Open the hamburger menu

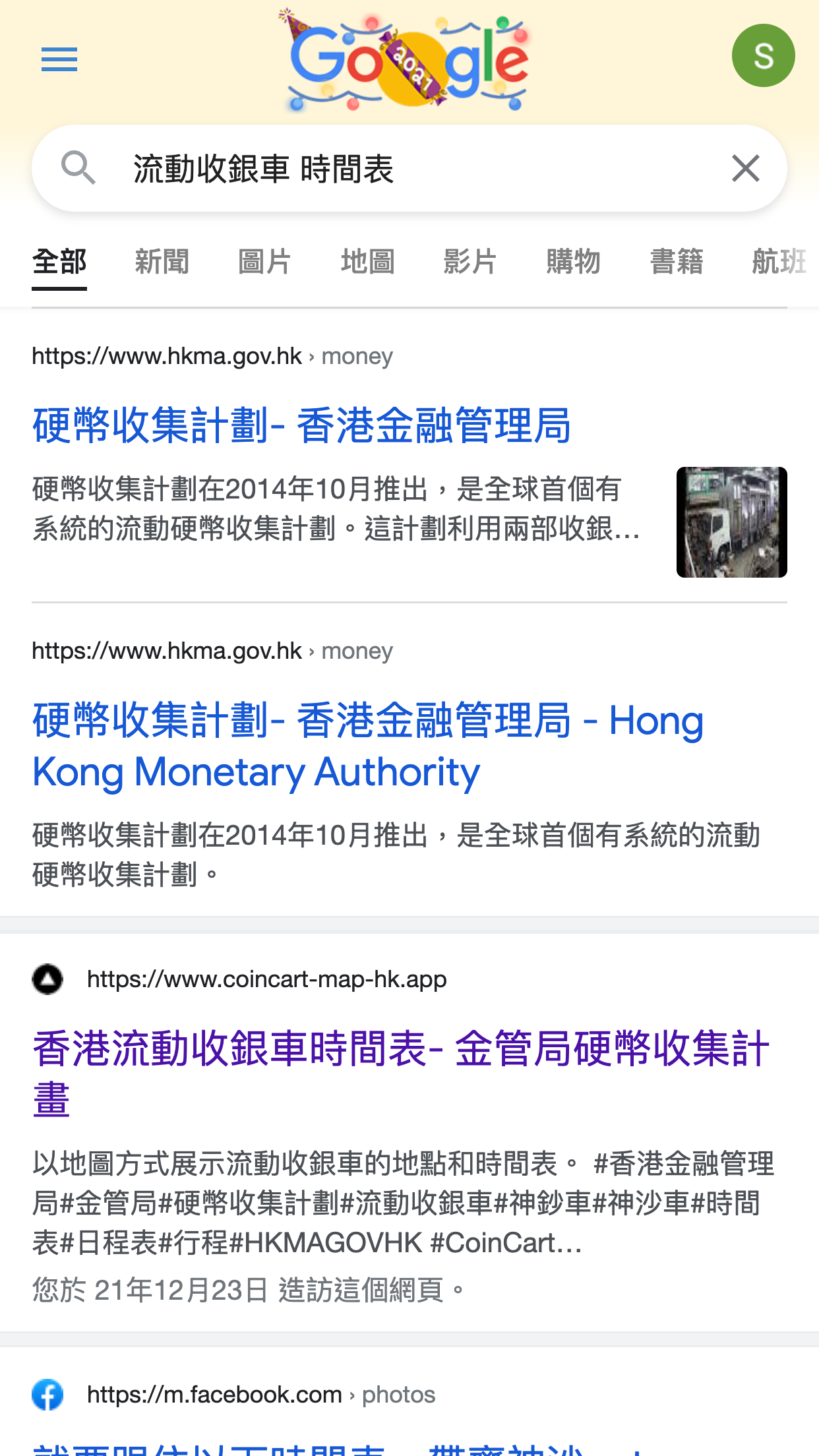59,60
